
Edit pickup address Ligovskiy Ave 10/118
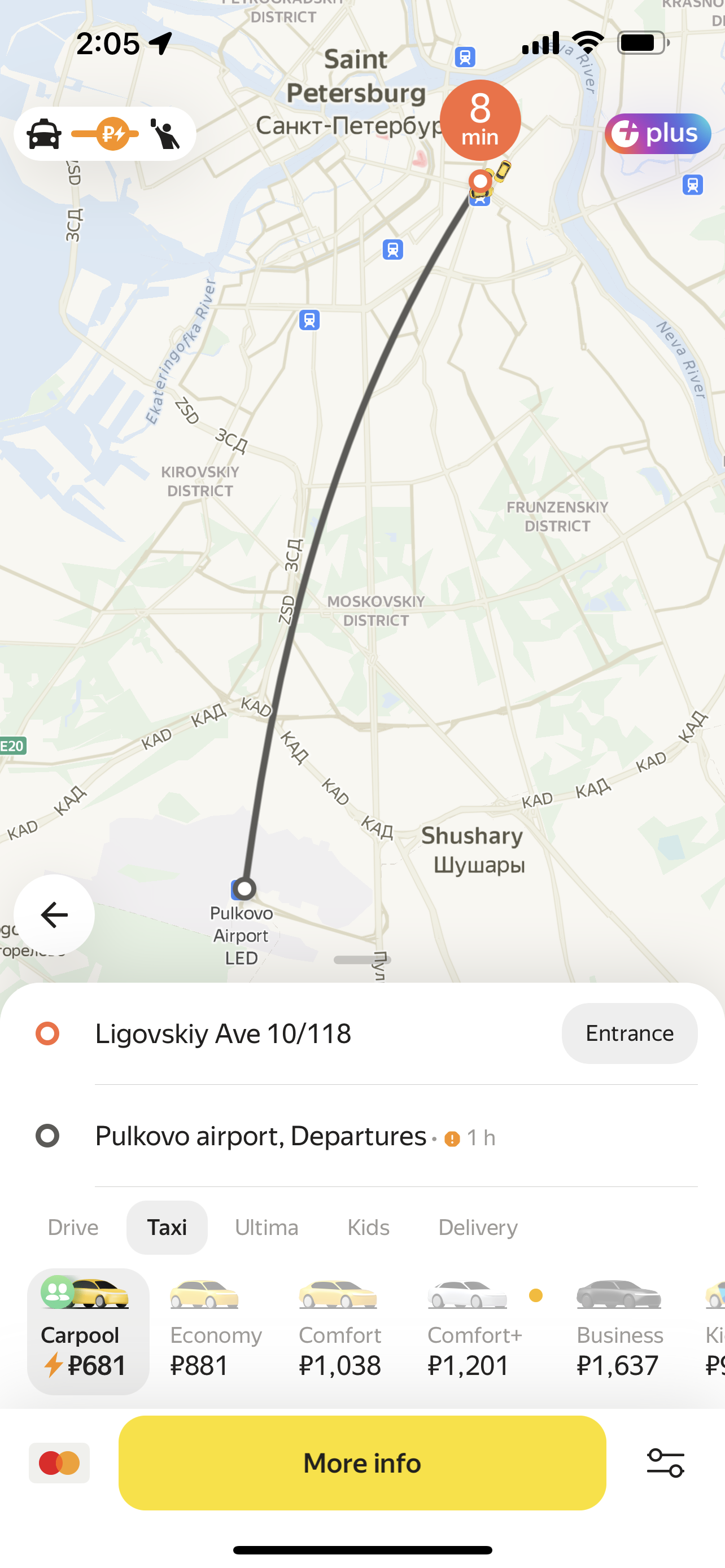tap(224, 1033)
